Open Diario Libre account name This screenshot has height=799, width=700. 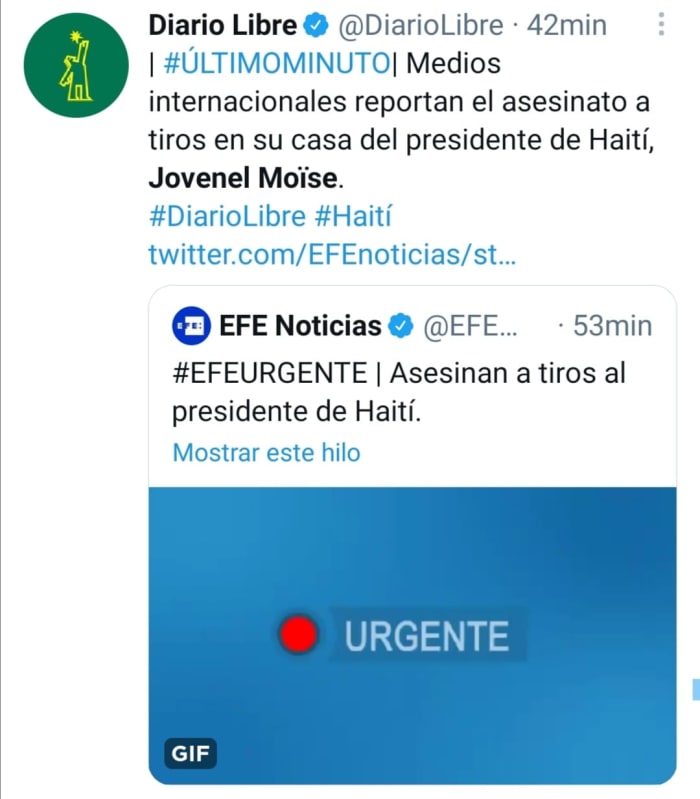pyautogui.click(x=222, y=25)
